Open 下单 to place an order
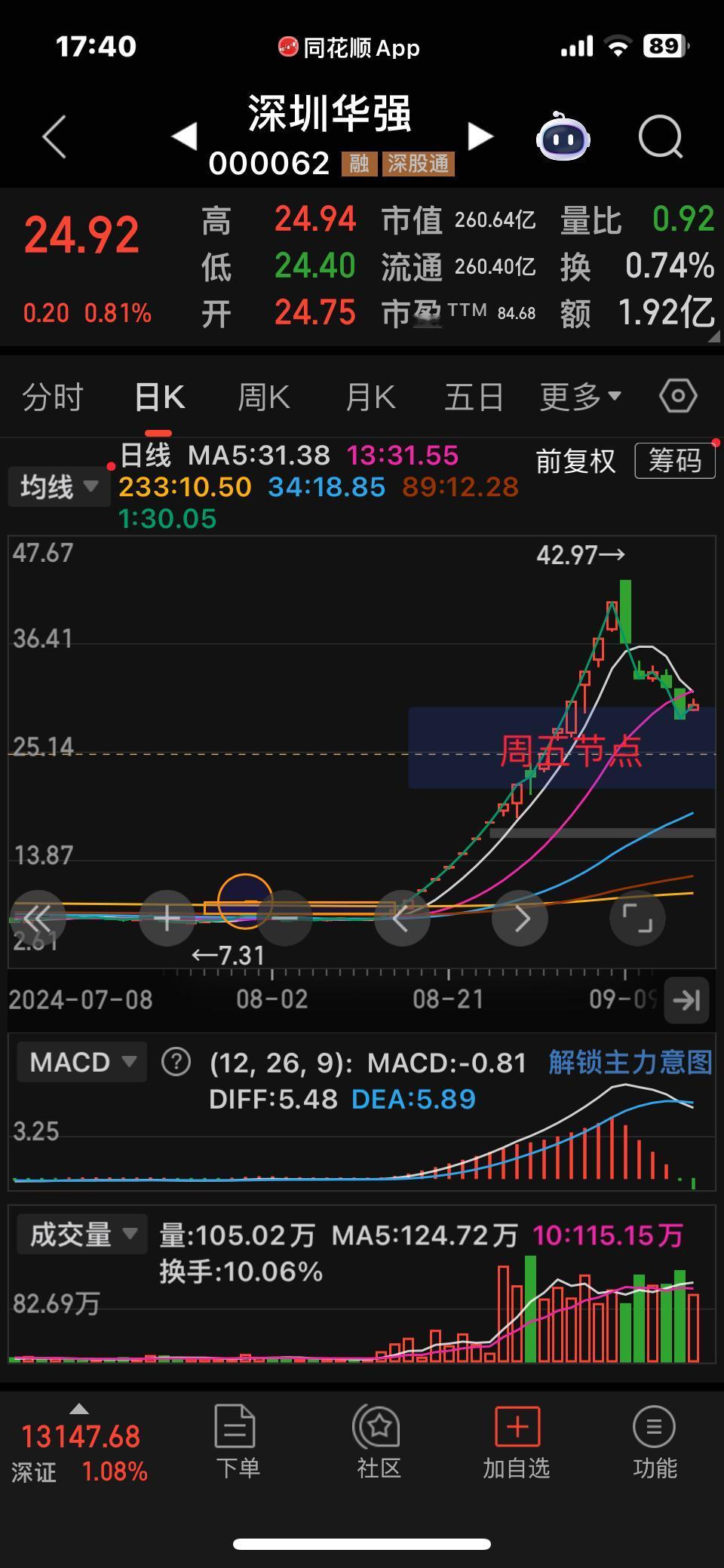Image resolution: width=724 pixels, height=1568 pixels. pyautogui.click(x=237, y=1442)
